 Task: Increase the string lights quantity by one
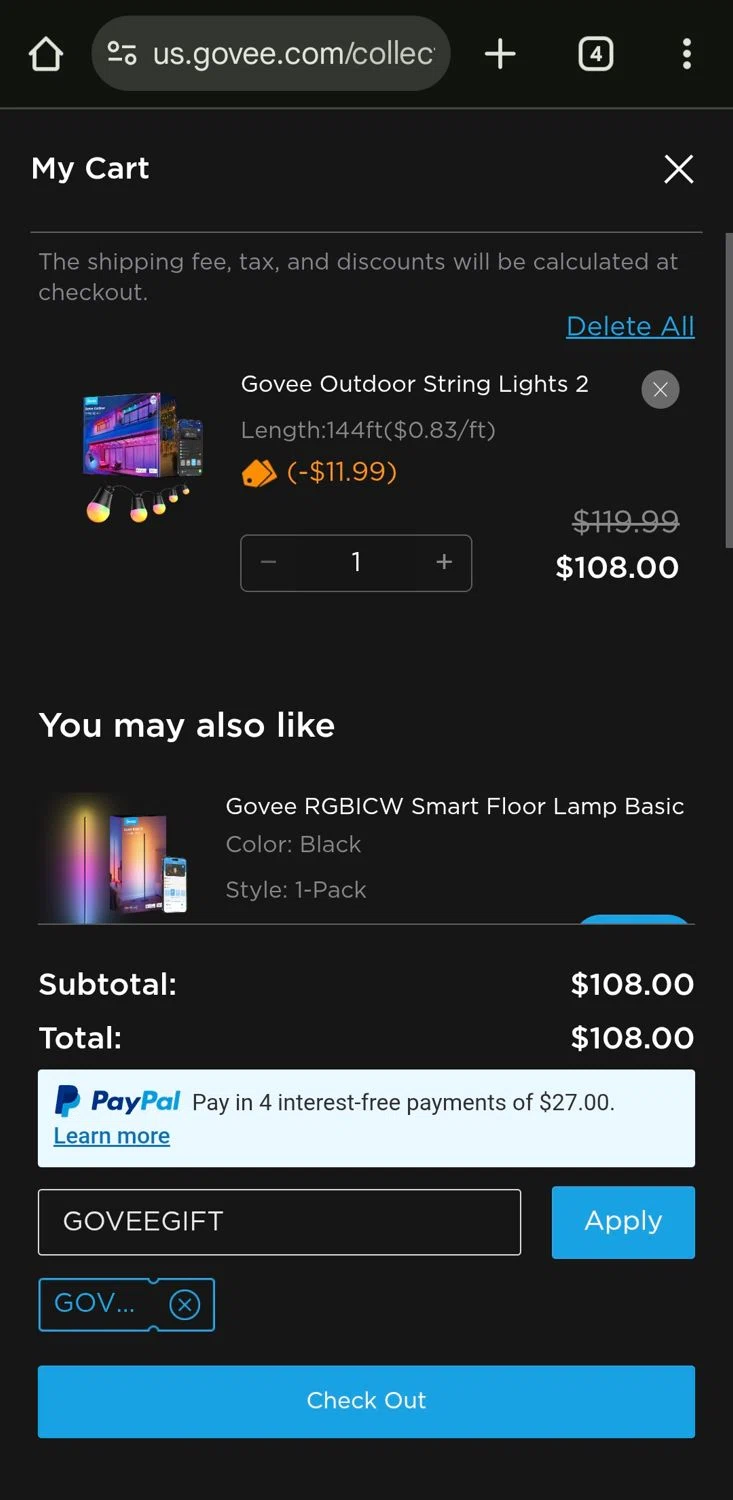coord(444,563)
